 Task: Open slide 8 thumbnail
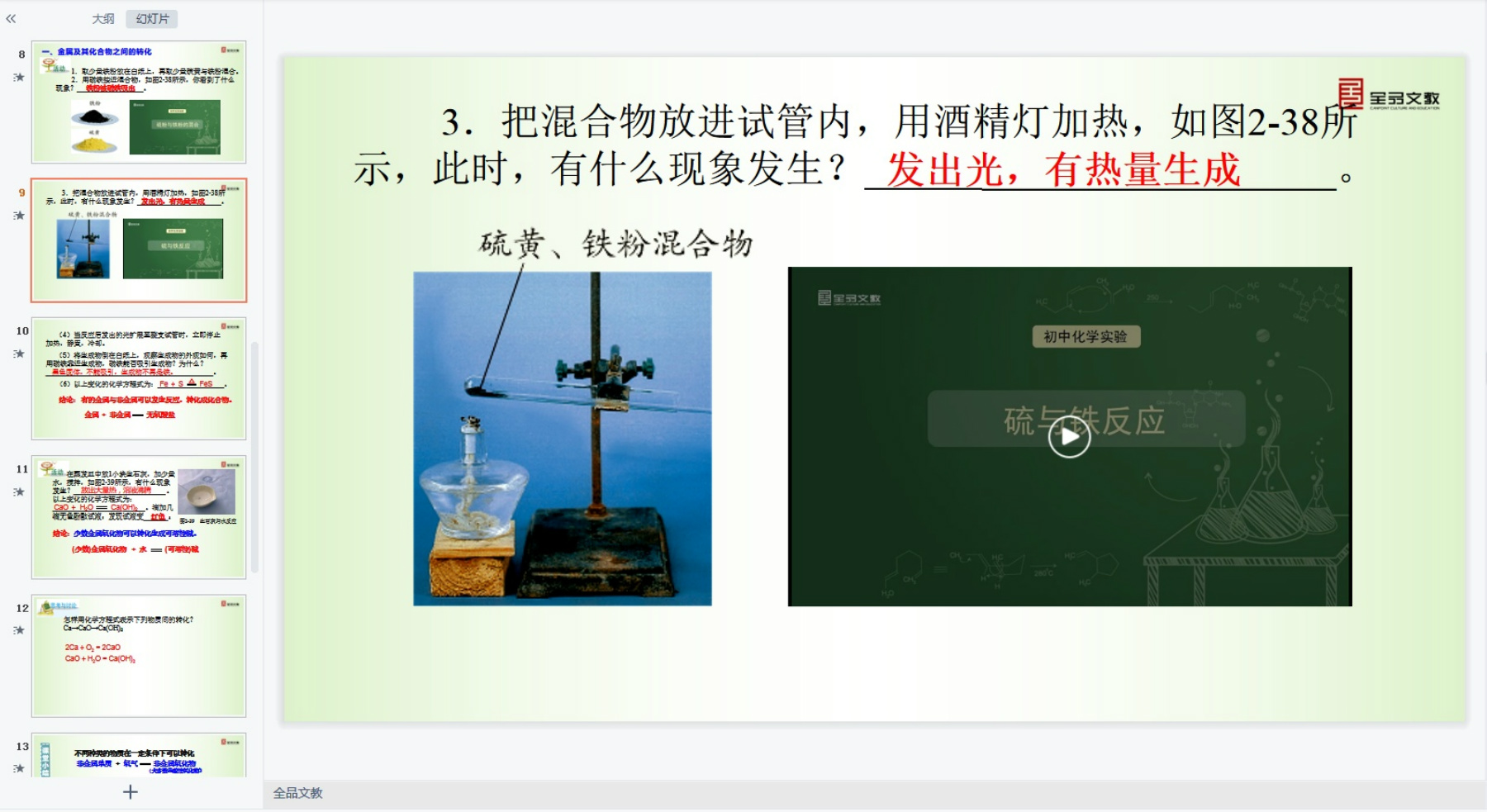click(x=139, y=102)
